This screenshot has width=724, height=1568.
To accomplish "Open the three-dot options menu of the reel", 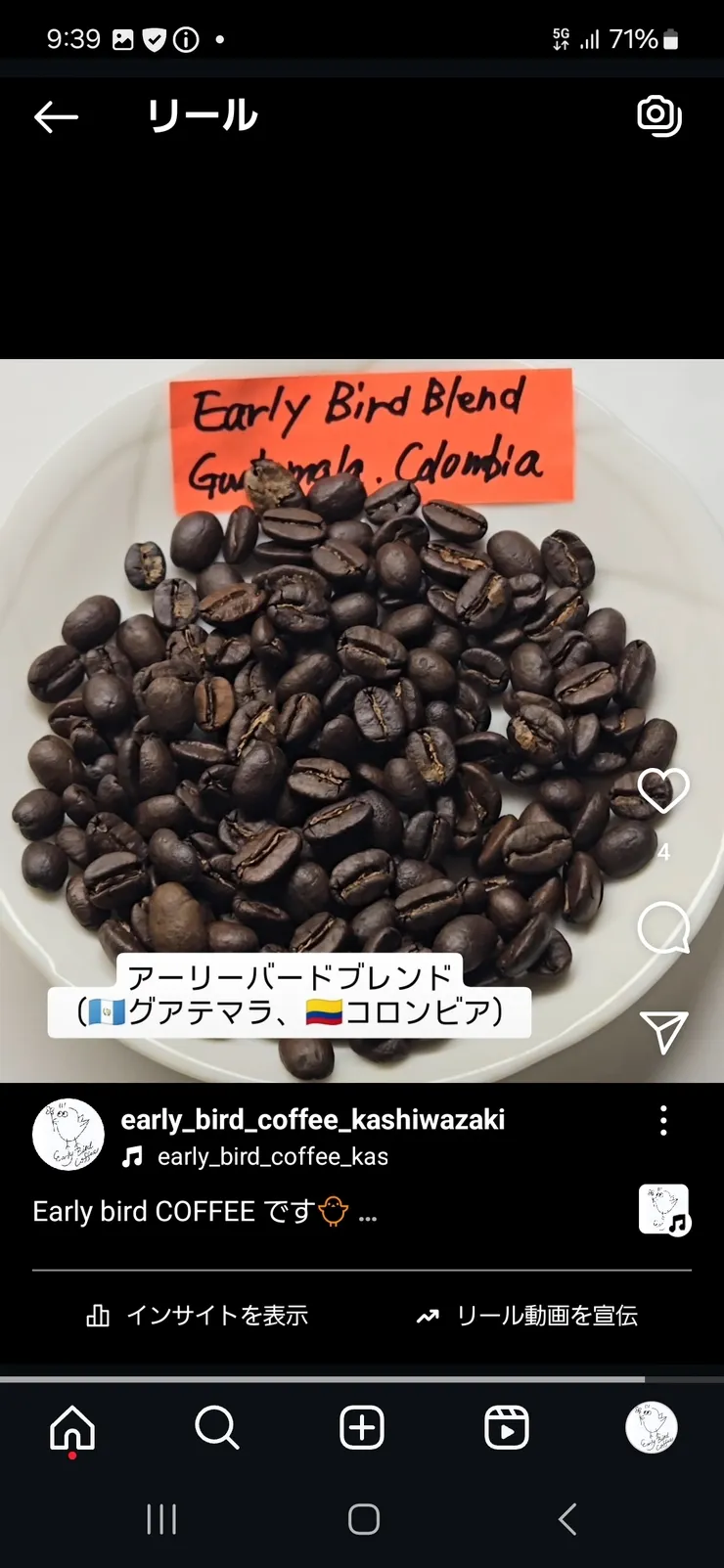I will (x=663, y=1120).
